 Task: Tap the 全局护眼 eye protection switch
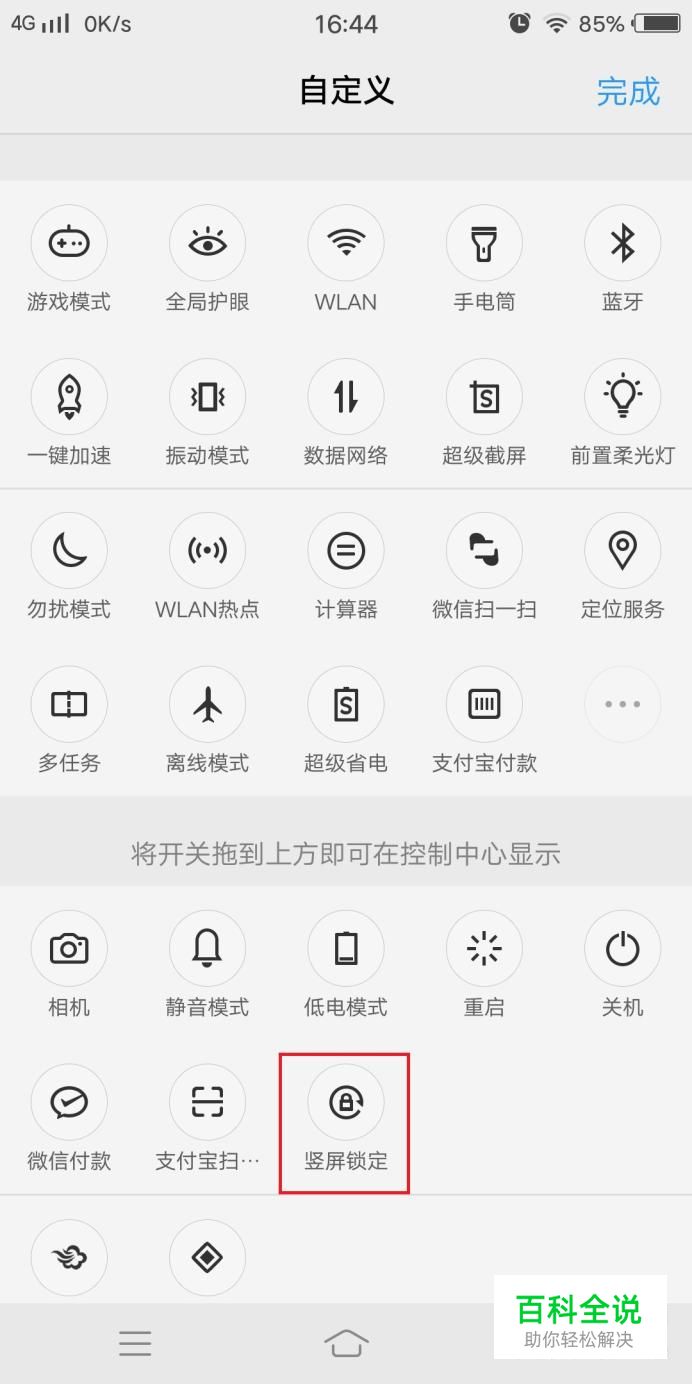coord(207,243)
